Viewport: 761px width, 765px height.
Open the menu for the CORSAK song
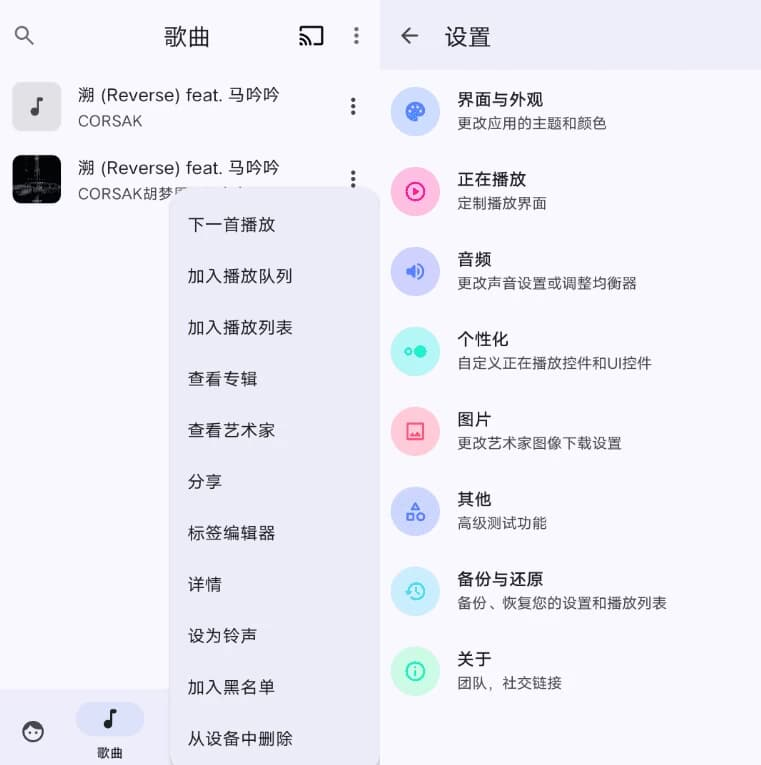(353, 105)
